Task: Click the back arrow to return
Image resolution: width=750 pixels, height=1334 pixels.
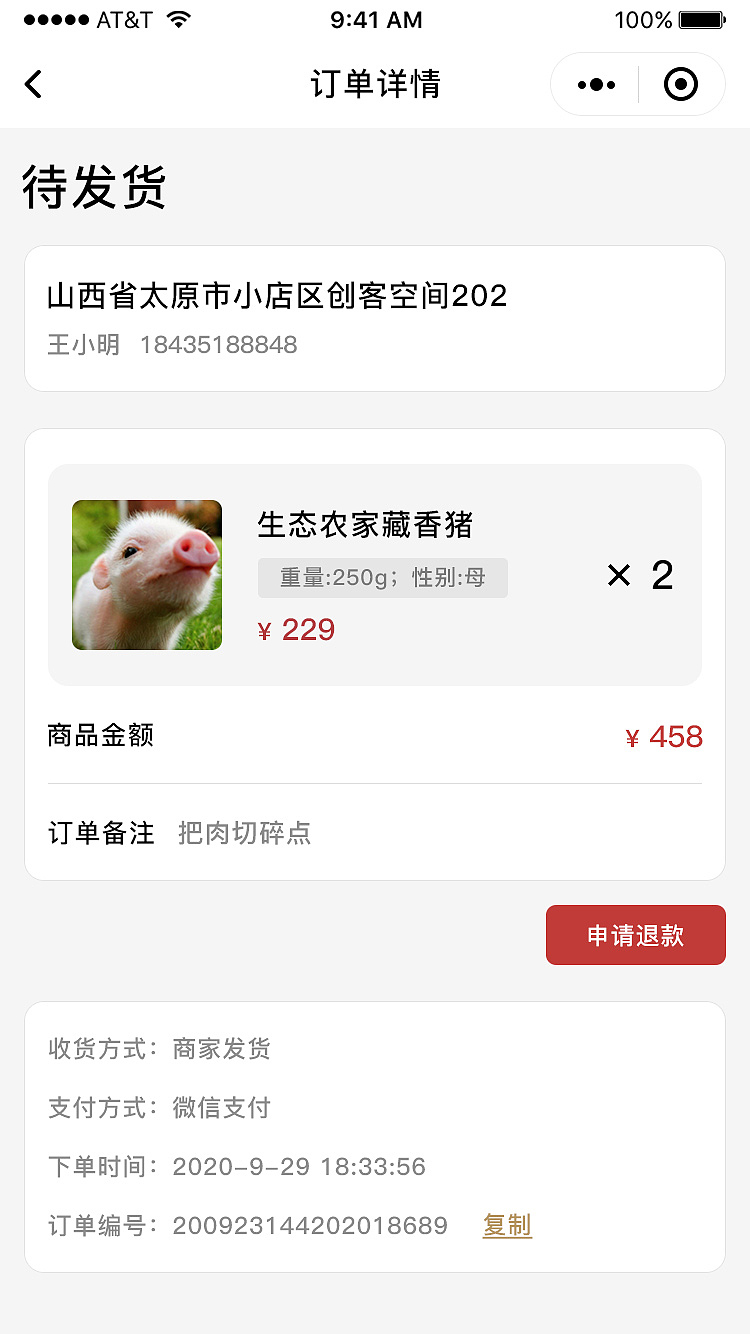Action: 33,85
